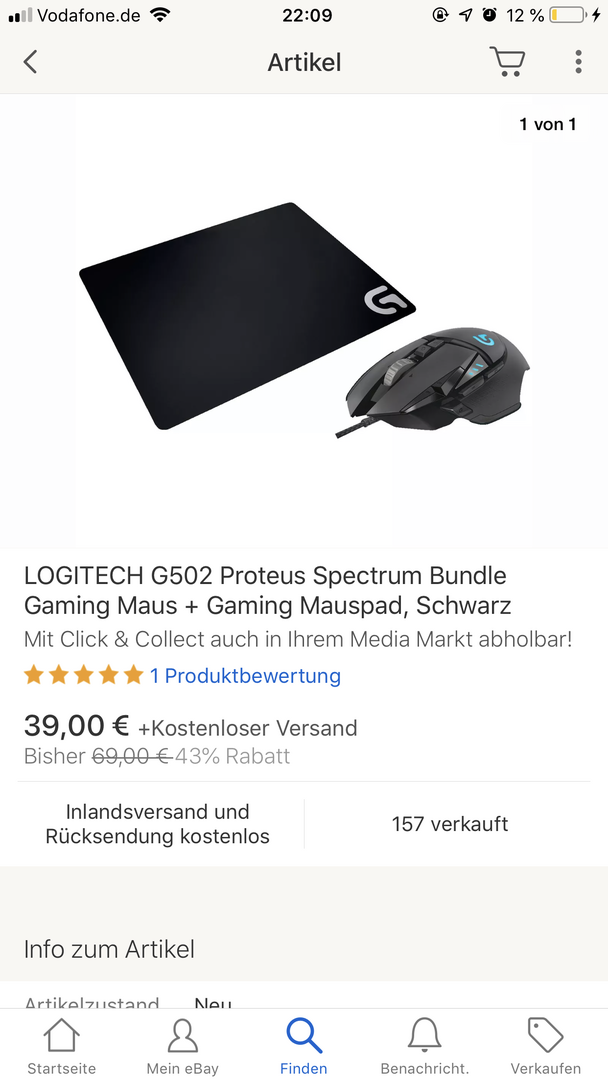Image resolution: width=608 pixels, height=1080 pixels.
Task: View the Logitech G502 bundle product image
Action: tap(304, 320)
